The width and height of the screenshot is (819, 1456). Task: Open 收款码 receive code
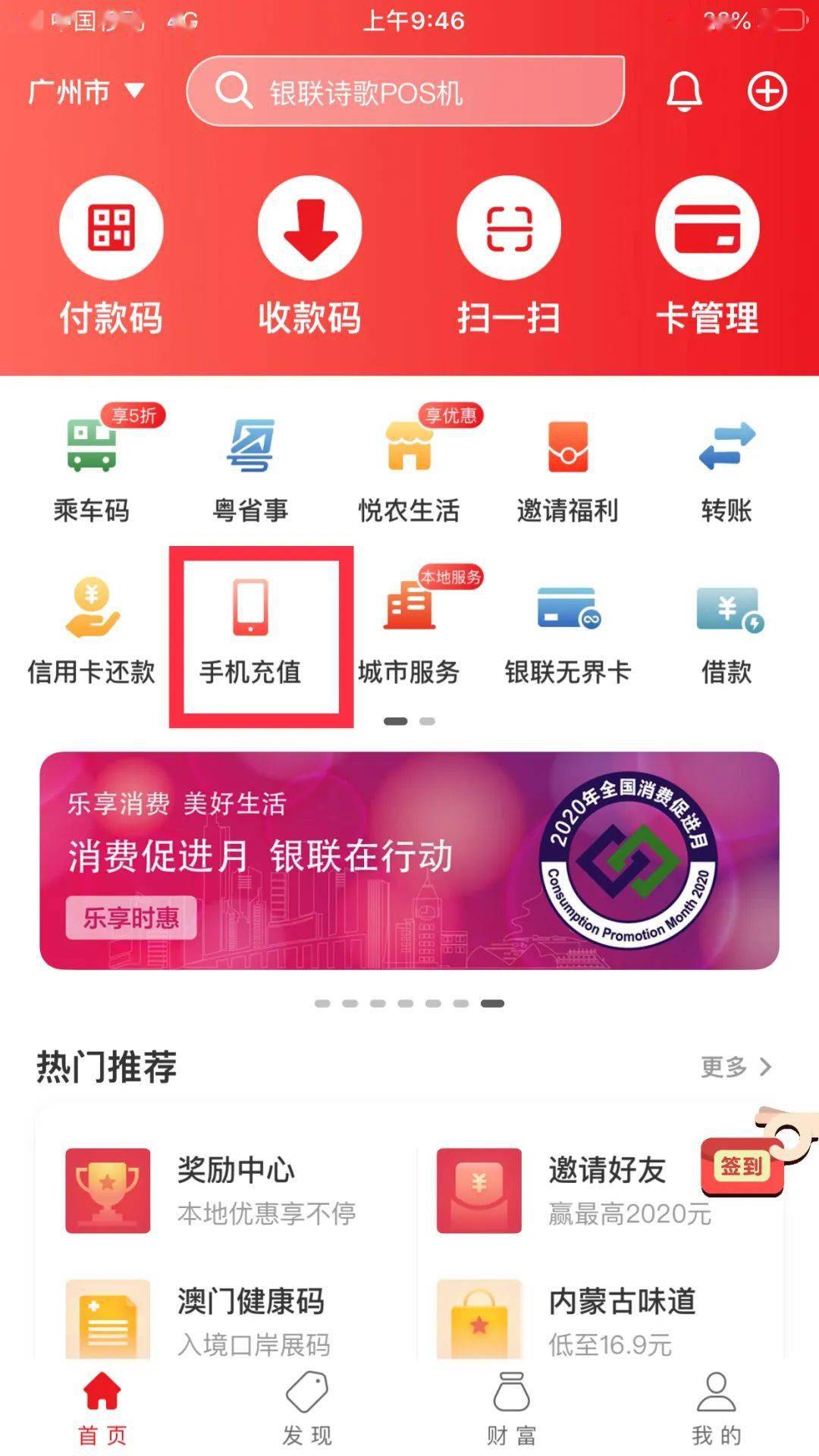309,256
